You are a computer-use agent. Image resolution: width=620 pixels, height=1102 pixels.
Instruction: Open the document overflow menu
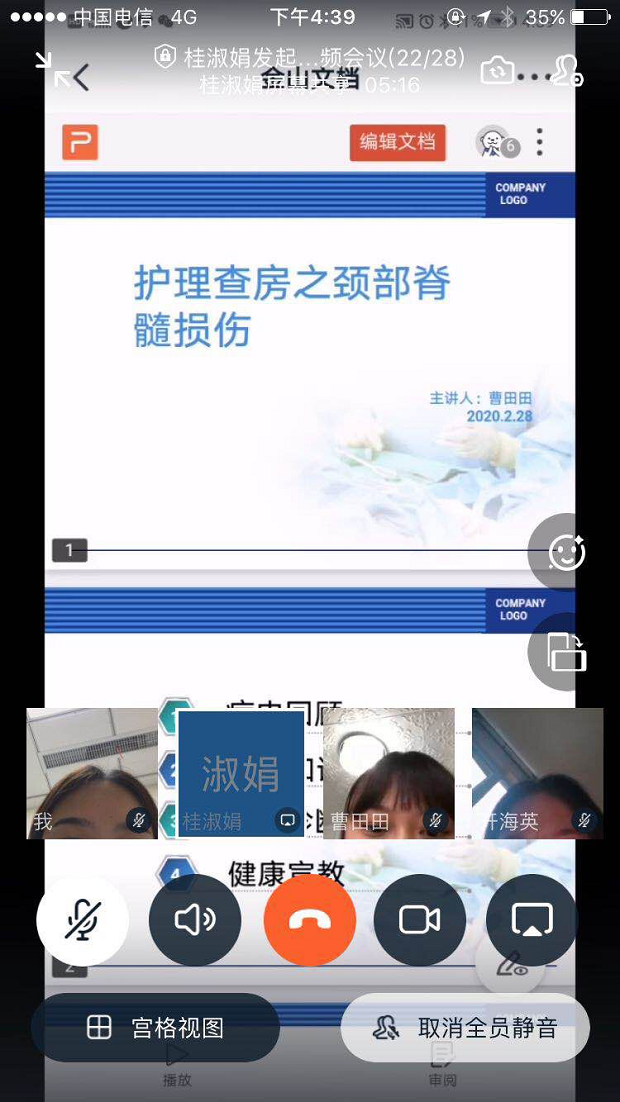540,142
